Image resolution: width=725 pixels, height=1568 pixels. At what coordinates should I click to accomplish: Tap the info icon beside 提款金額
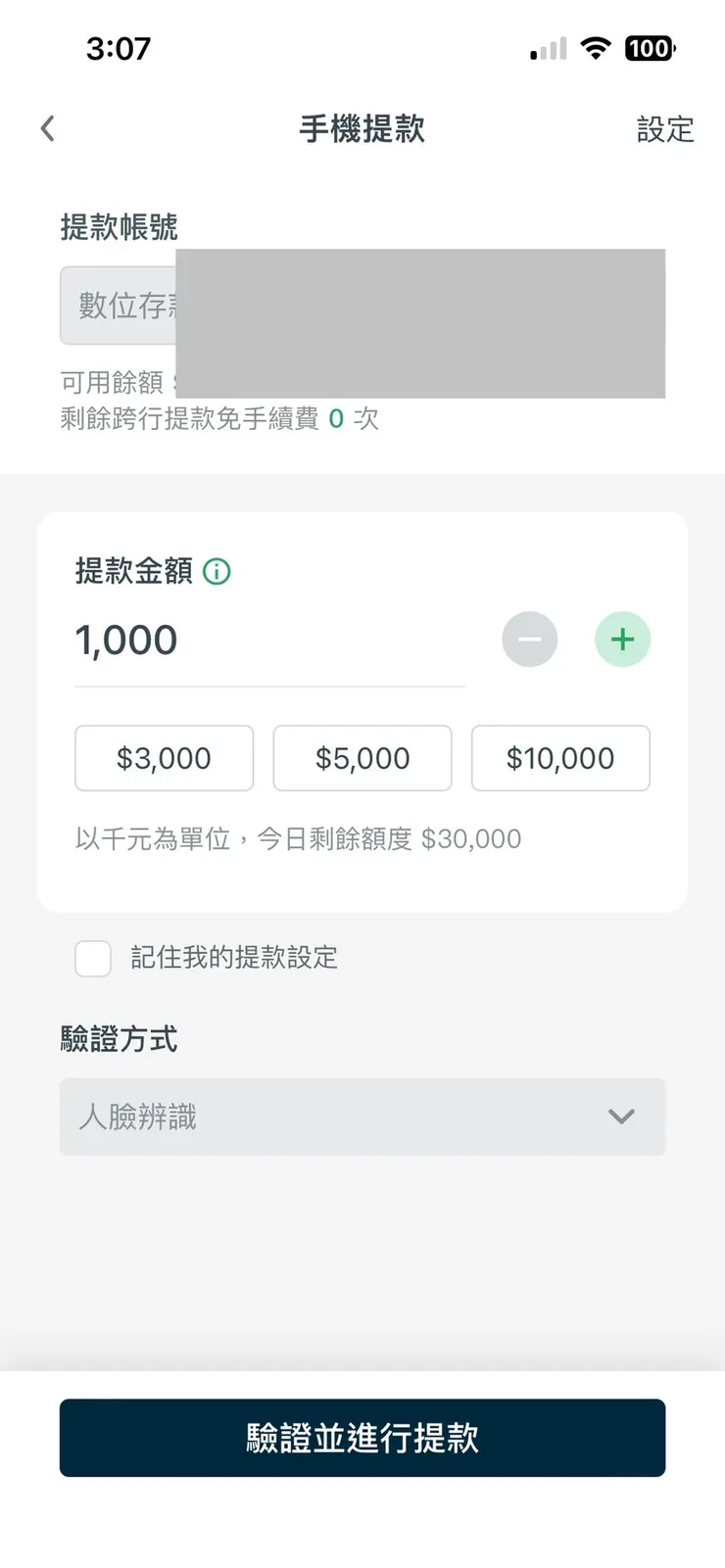[216, 571]
